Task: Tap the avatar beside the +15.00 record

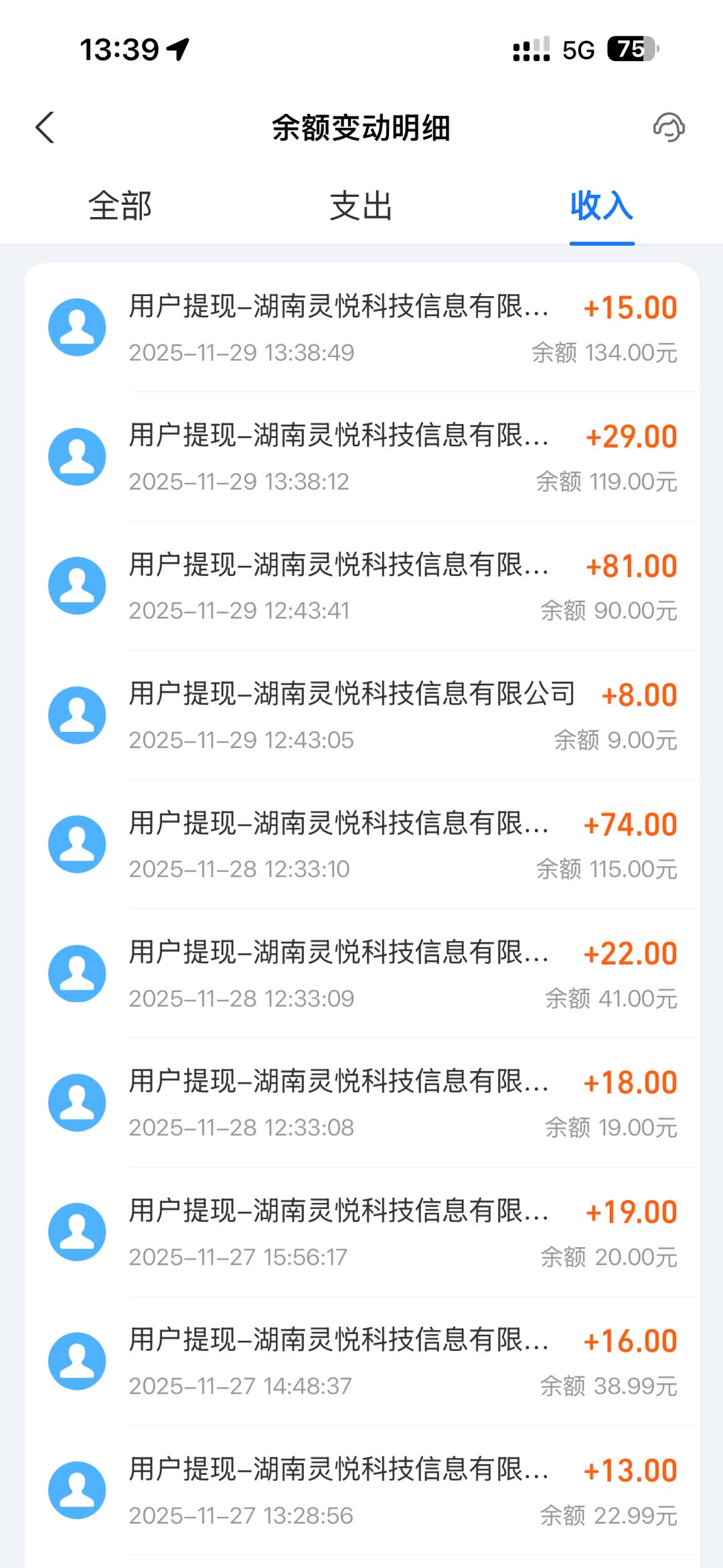Action: (77, 326)
